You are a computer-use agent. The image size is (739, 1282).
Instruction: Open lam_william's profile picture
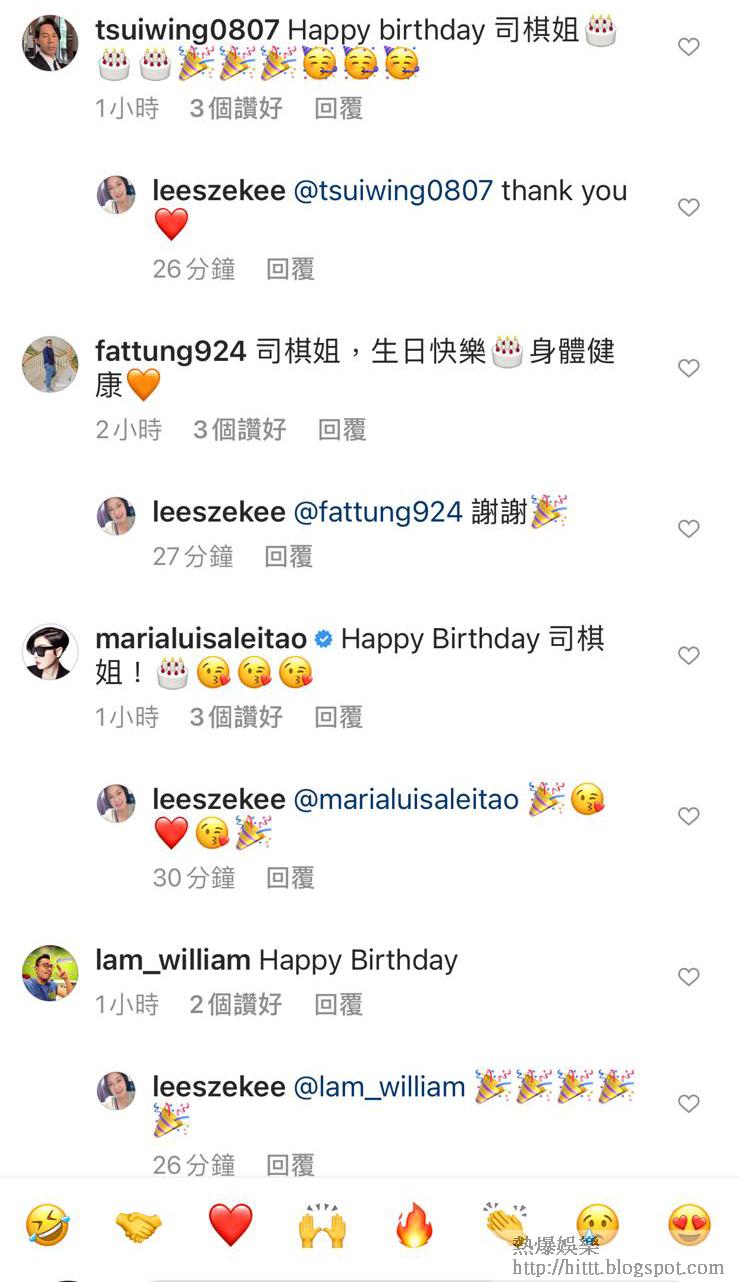[x=50, y=973]
